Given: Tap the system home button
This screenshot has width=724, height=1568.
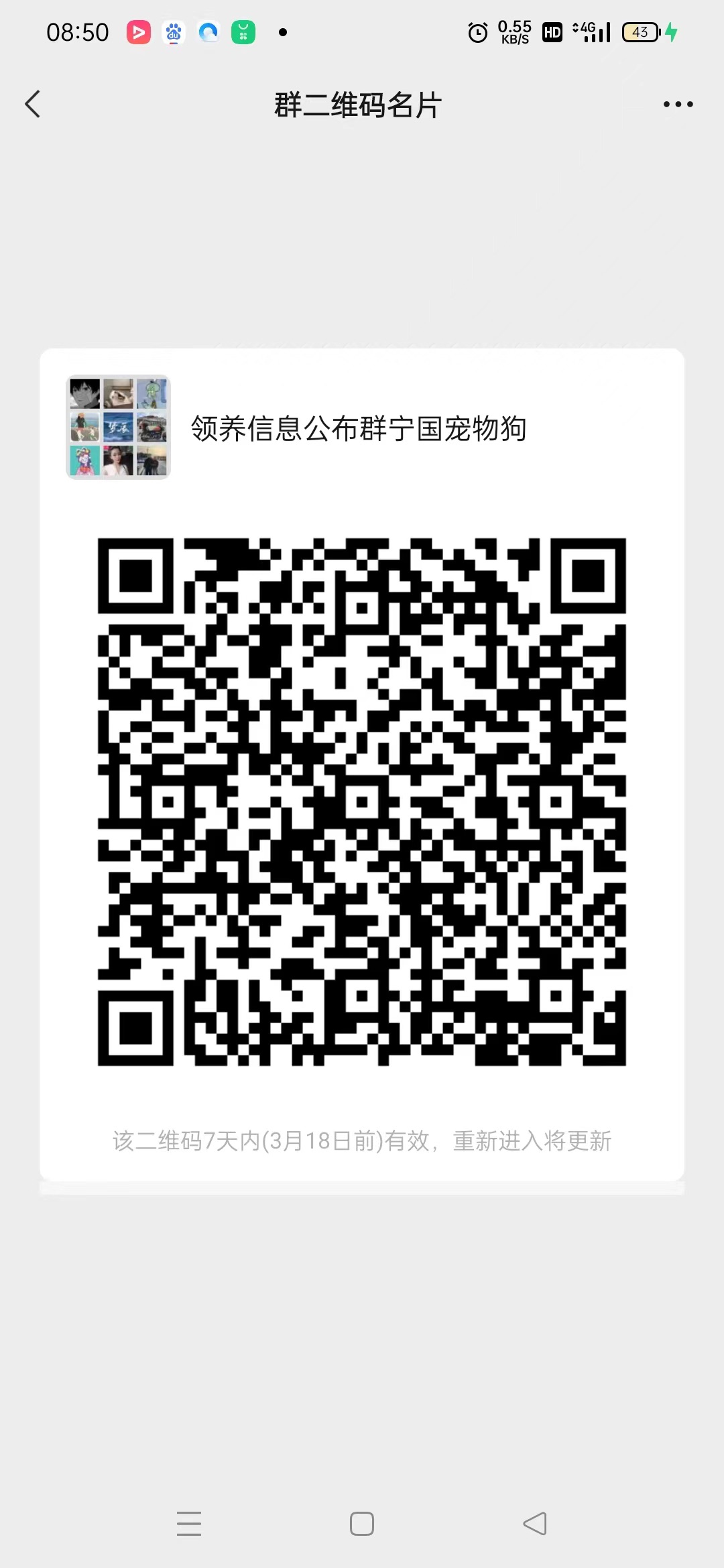Looking at the screenshot, I should tap(362, 1523).
